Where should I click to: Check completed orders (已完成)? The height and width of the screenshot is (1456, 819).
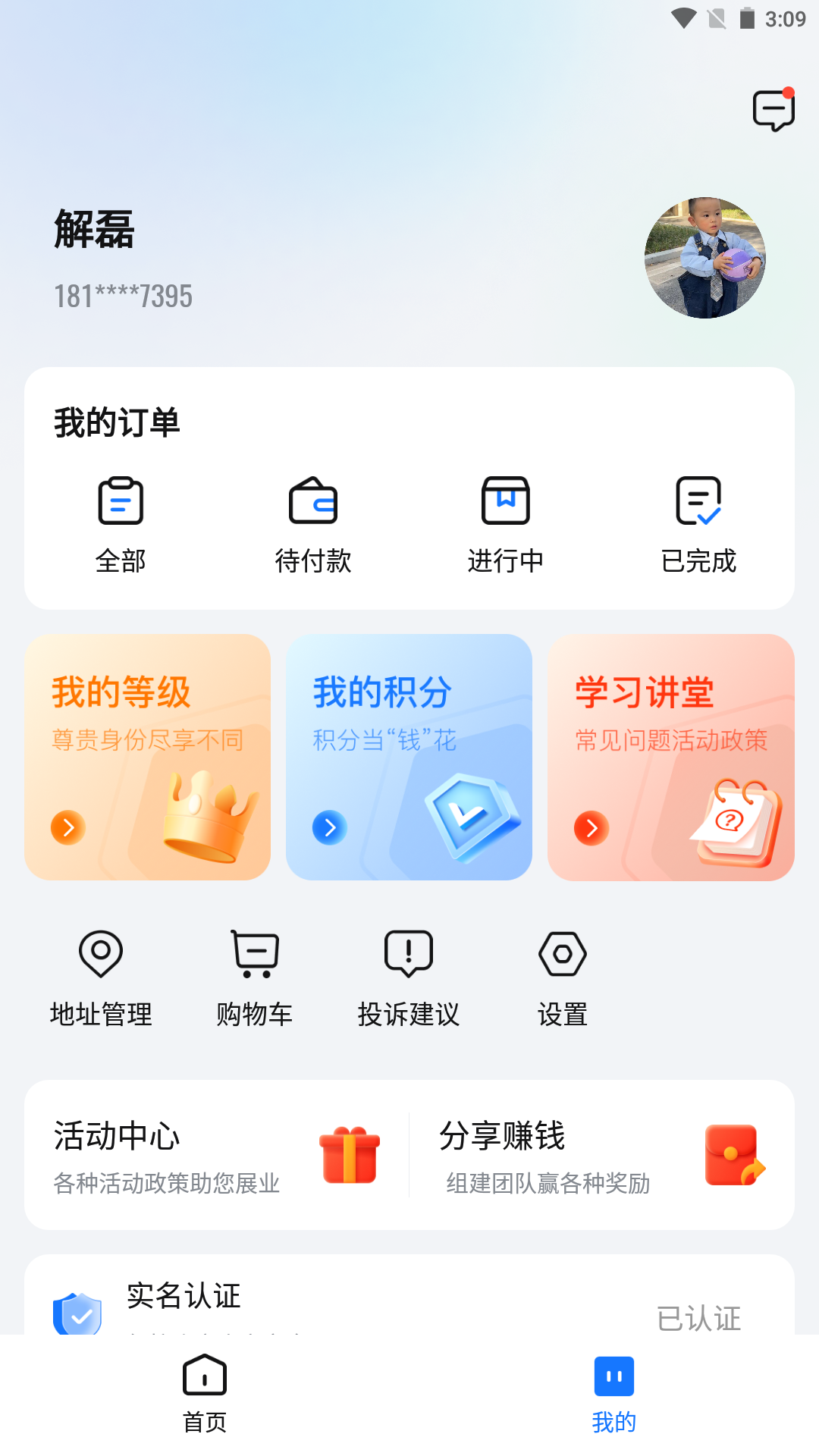698,523
